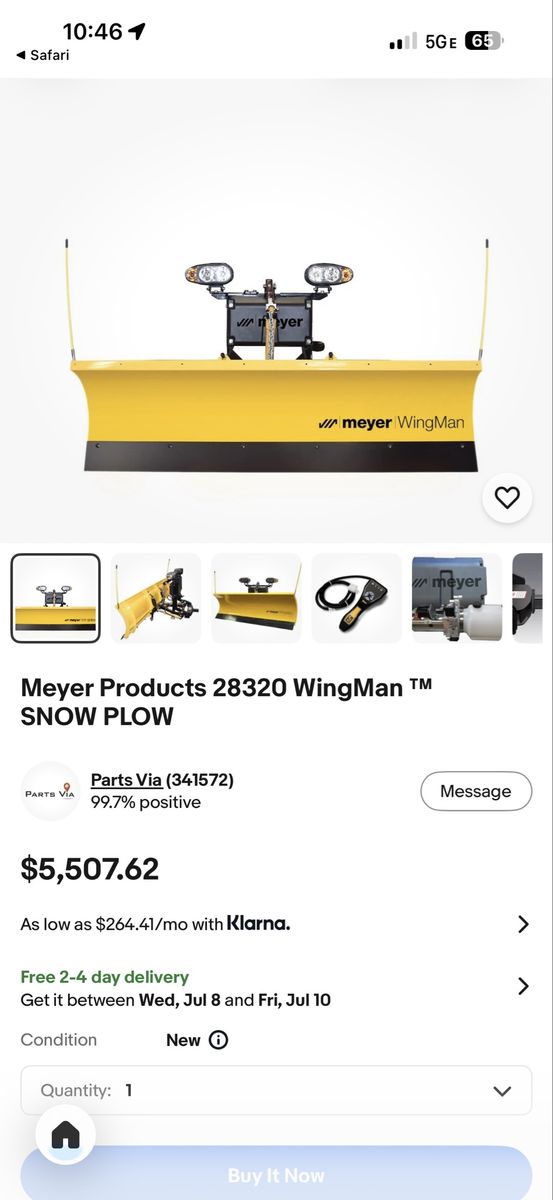
Task: Show the handheld controller thumbnail
Action: [356, 598]
